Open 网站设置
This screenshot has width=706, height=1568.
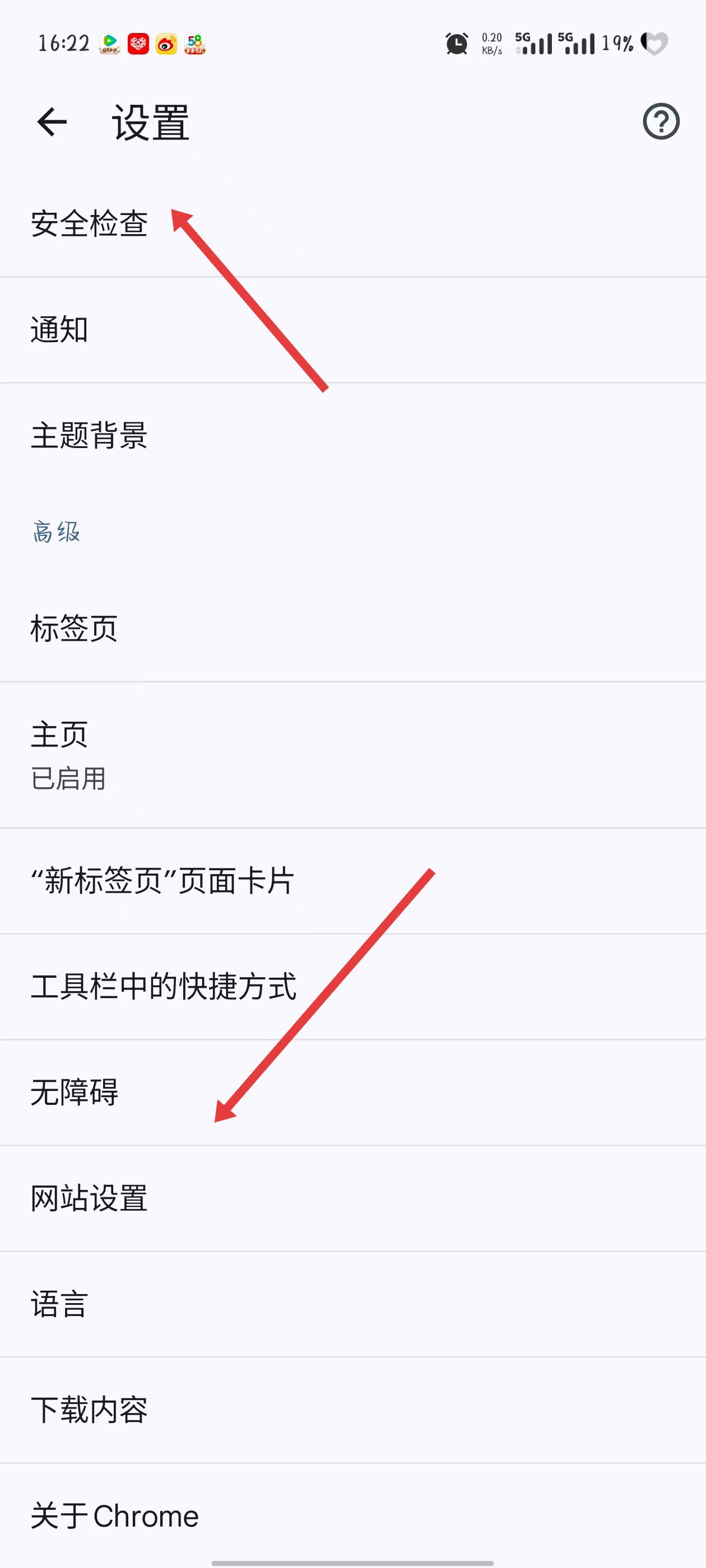point(89,1198)
